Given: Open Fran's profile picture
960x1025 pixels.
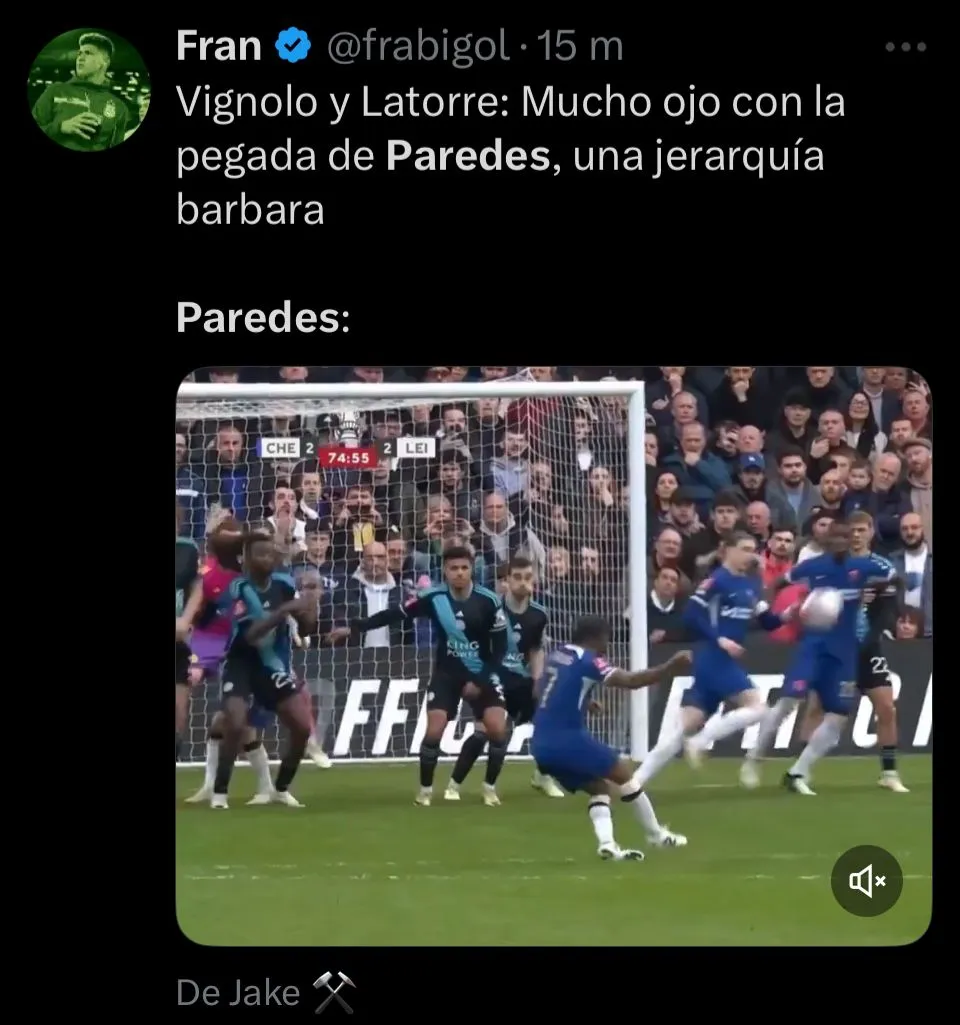Looking at the screenshot, I should [x=88, y=89].
